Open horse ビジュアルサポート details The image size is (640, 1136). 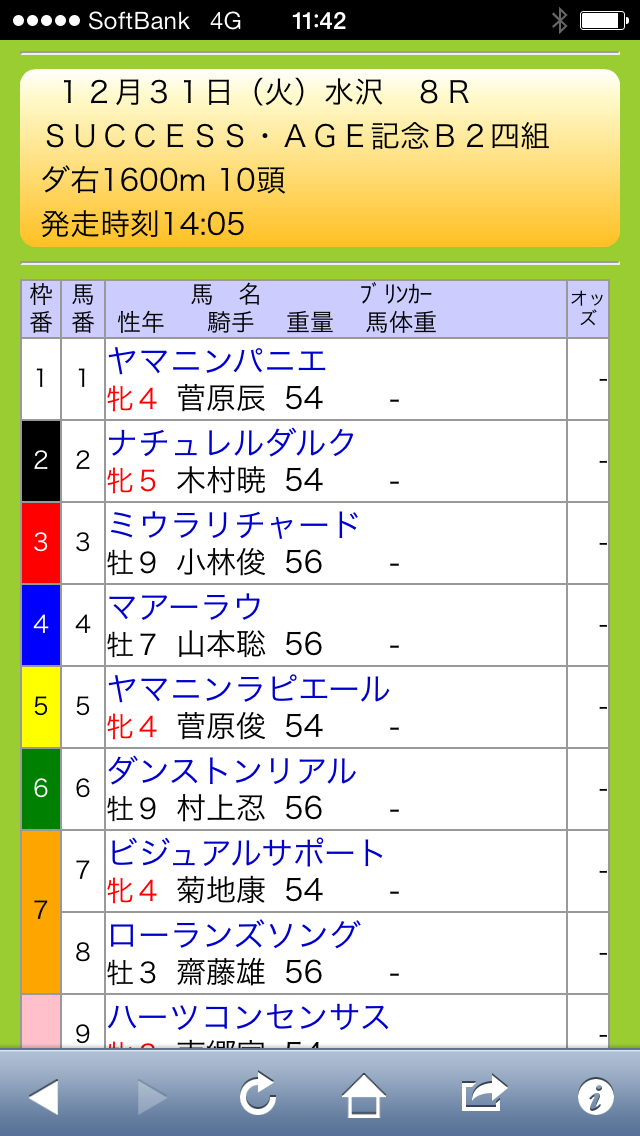pos(245,852)
